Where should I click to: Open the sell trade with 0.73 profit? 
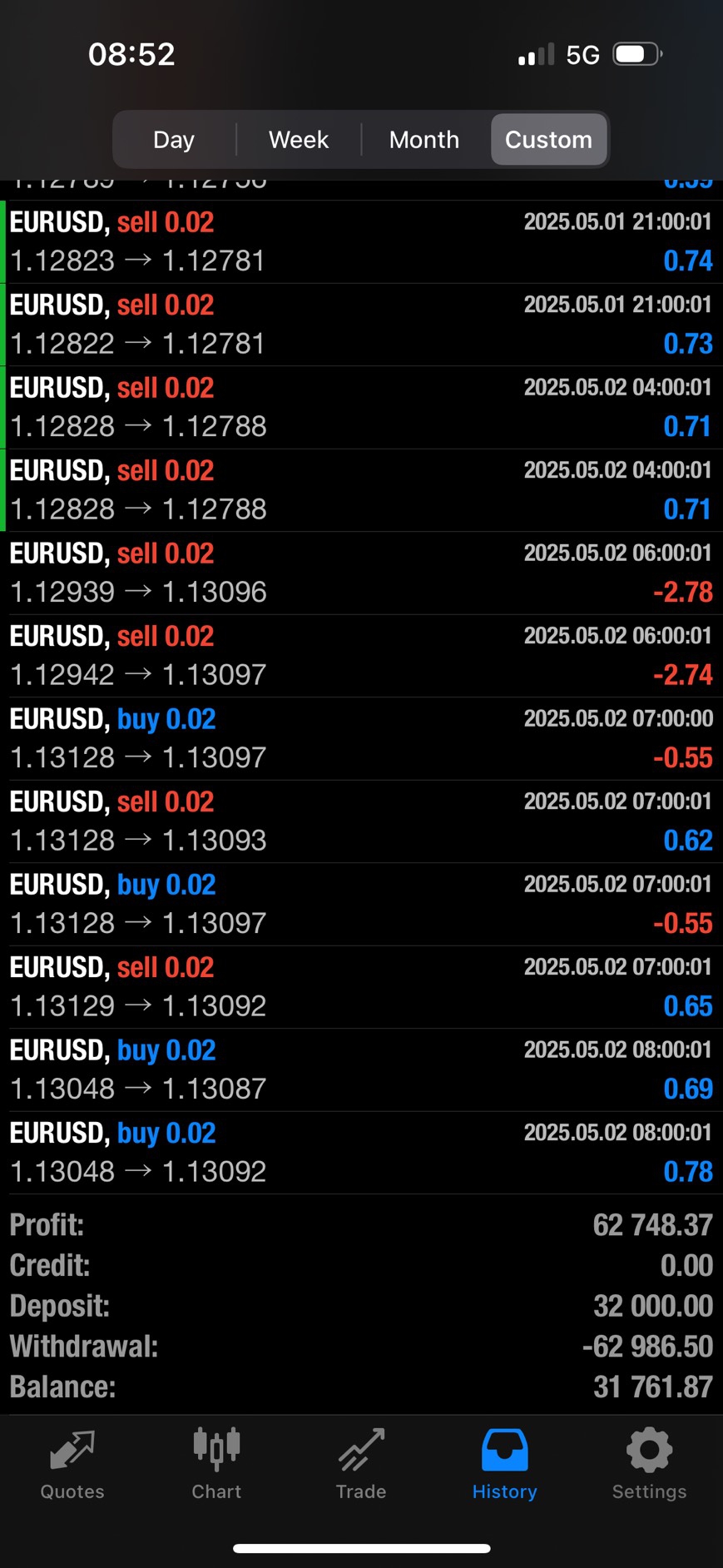(361, 325)
